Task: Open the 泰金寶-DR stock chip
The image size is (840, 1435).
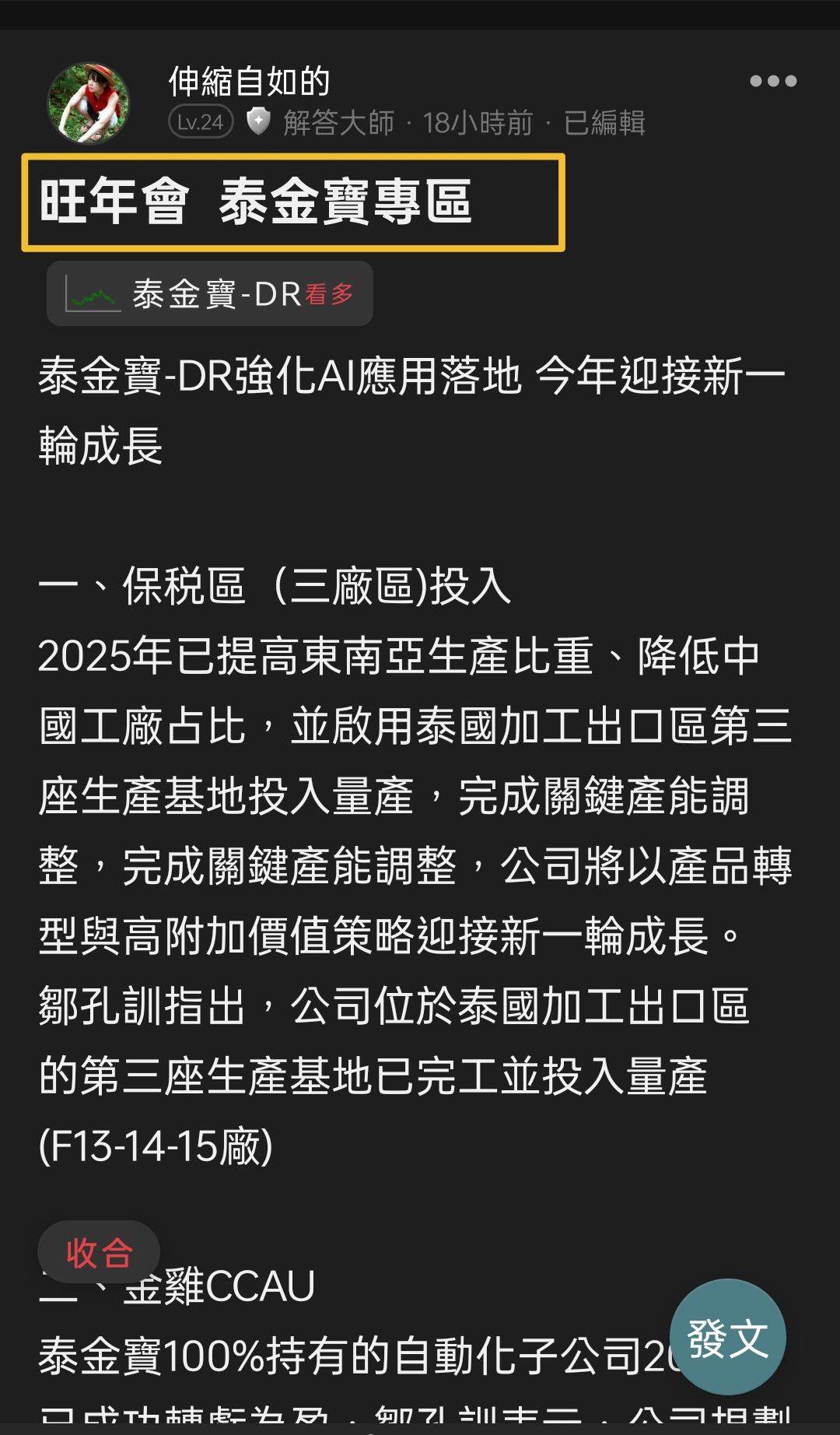Action: pos(210,294)
